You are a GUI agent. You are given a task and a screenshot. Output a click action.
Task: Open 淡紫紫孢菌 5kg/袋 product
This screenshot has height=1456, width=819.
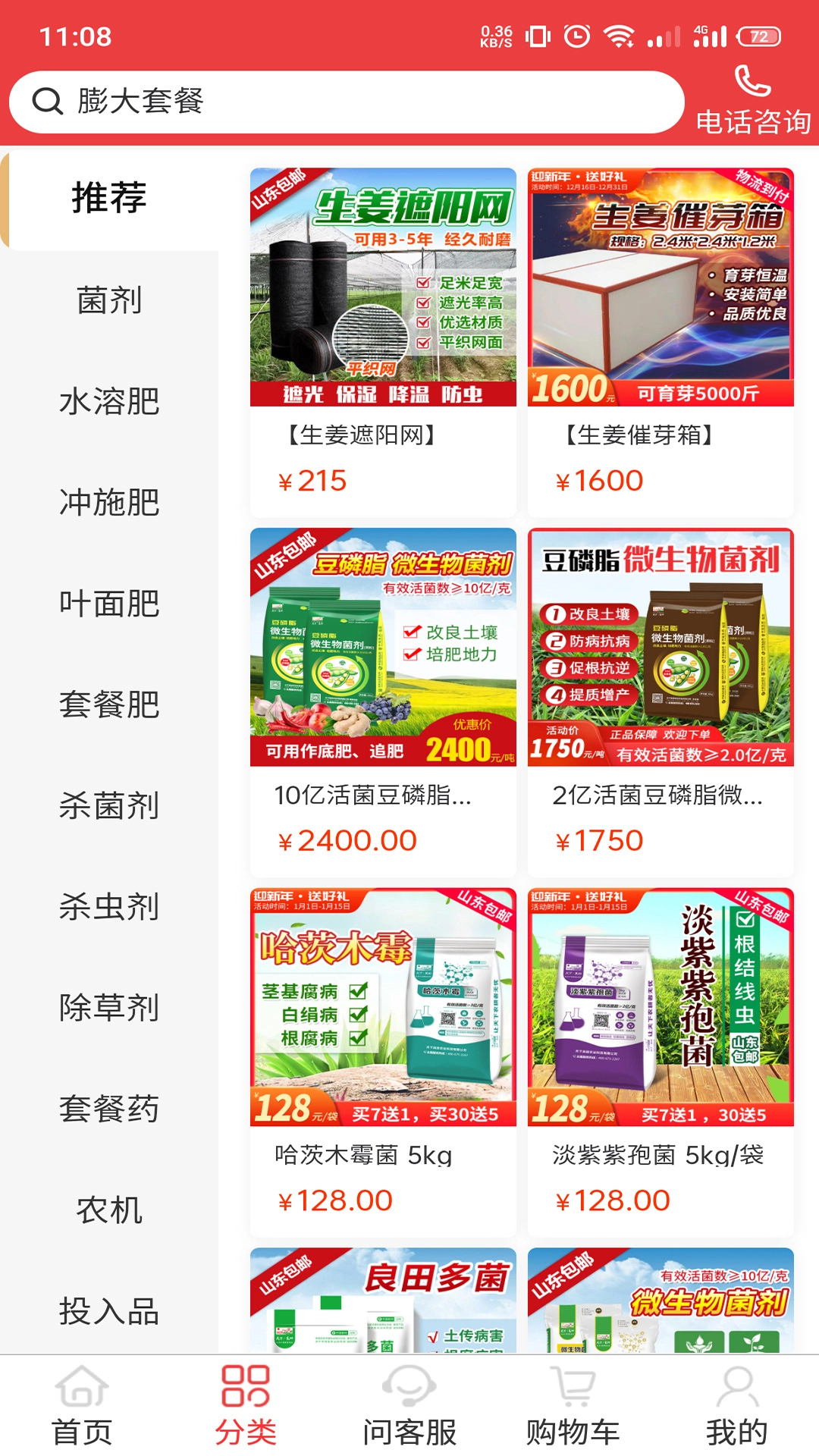coord(661,1062)
